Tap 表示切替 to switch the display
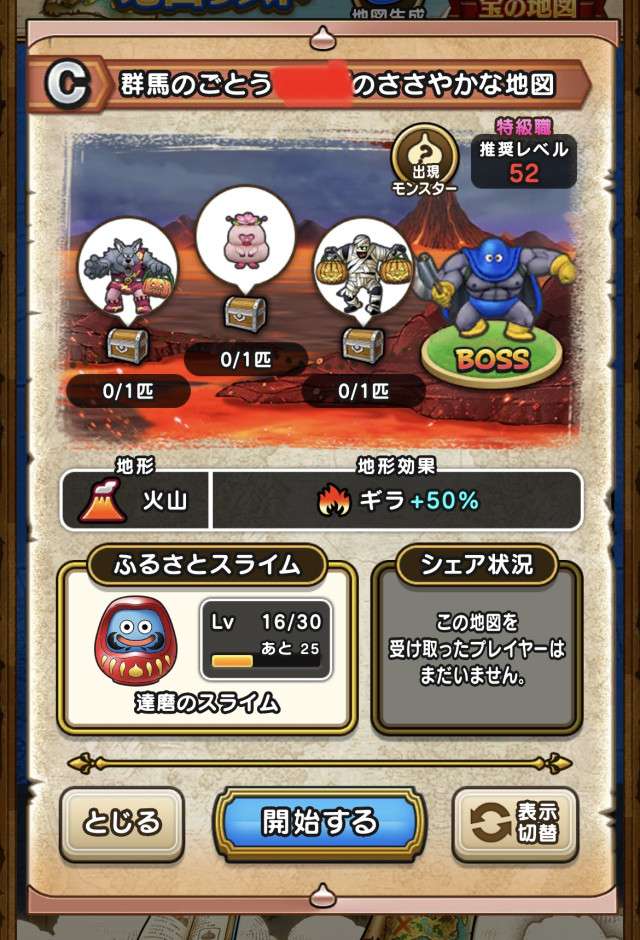The image size is (640, 940). pyautogui.click(x=515, y=822)
